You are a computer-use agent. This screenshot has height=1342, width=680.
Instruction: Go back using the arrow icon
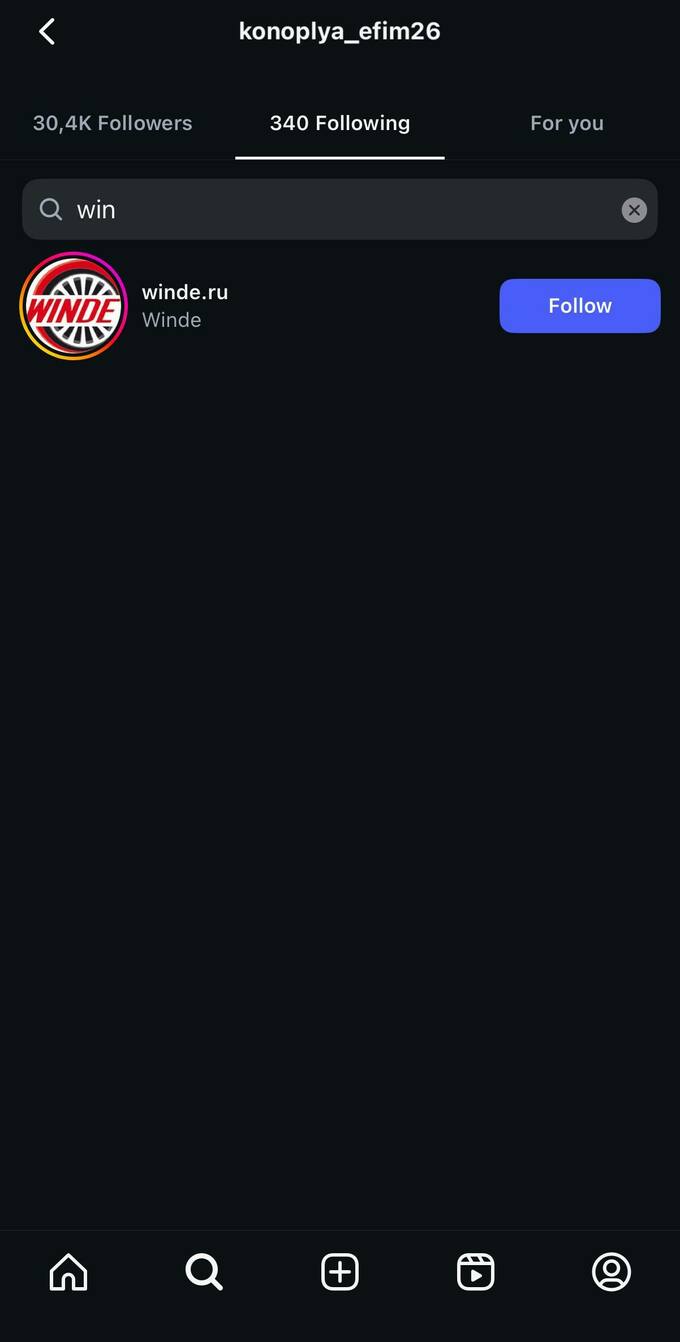(x=47, y=32)
